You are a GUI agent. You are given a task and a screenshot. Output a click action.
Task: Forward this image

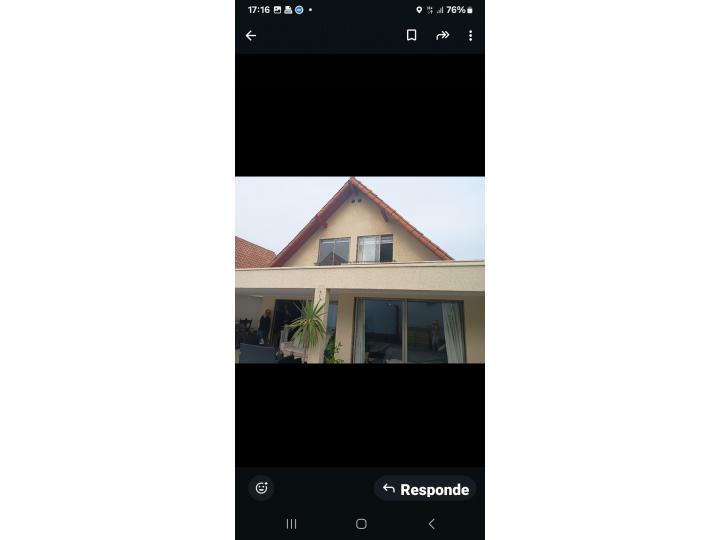point(442,35)
